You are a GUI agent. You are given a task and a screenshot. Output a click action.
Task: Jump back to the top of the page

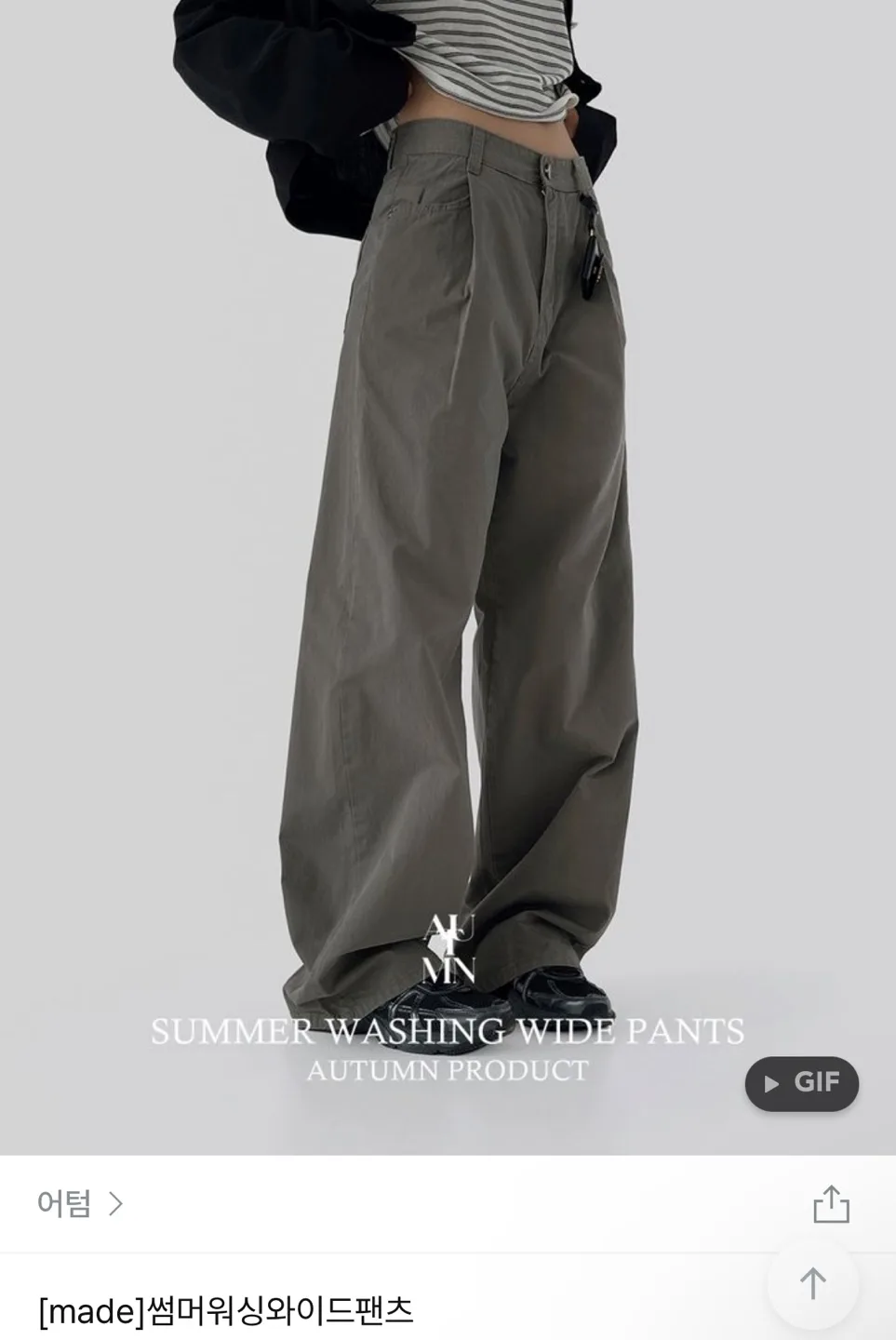812,1284
